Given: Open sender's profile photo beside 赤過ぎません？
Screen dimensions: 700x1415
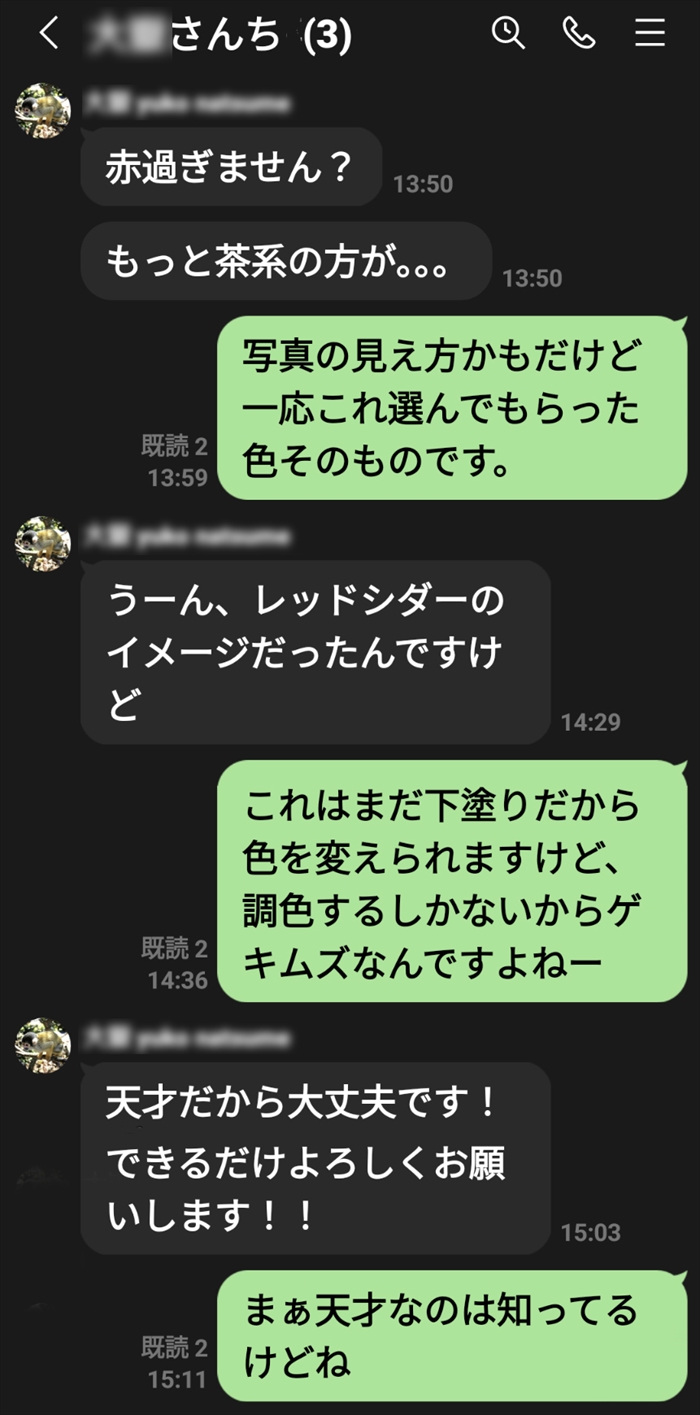Looking at the screenshot, I should click(43, 110).
